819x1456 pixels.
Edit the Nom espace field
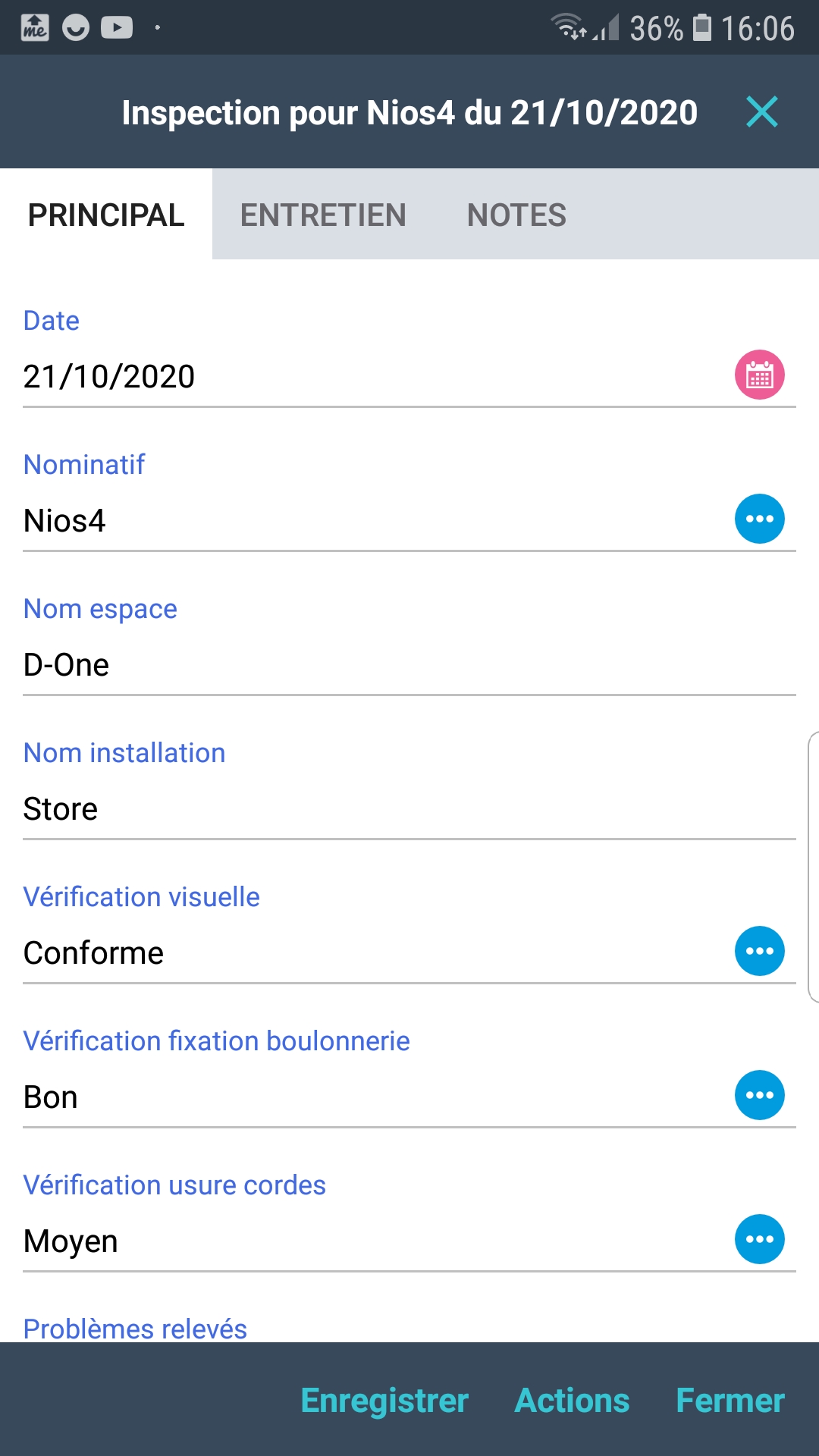coord(379,665)
